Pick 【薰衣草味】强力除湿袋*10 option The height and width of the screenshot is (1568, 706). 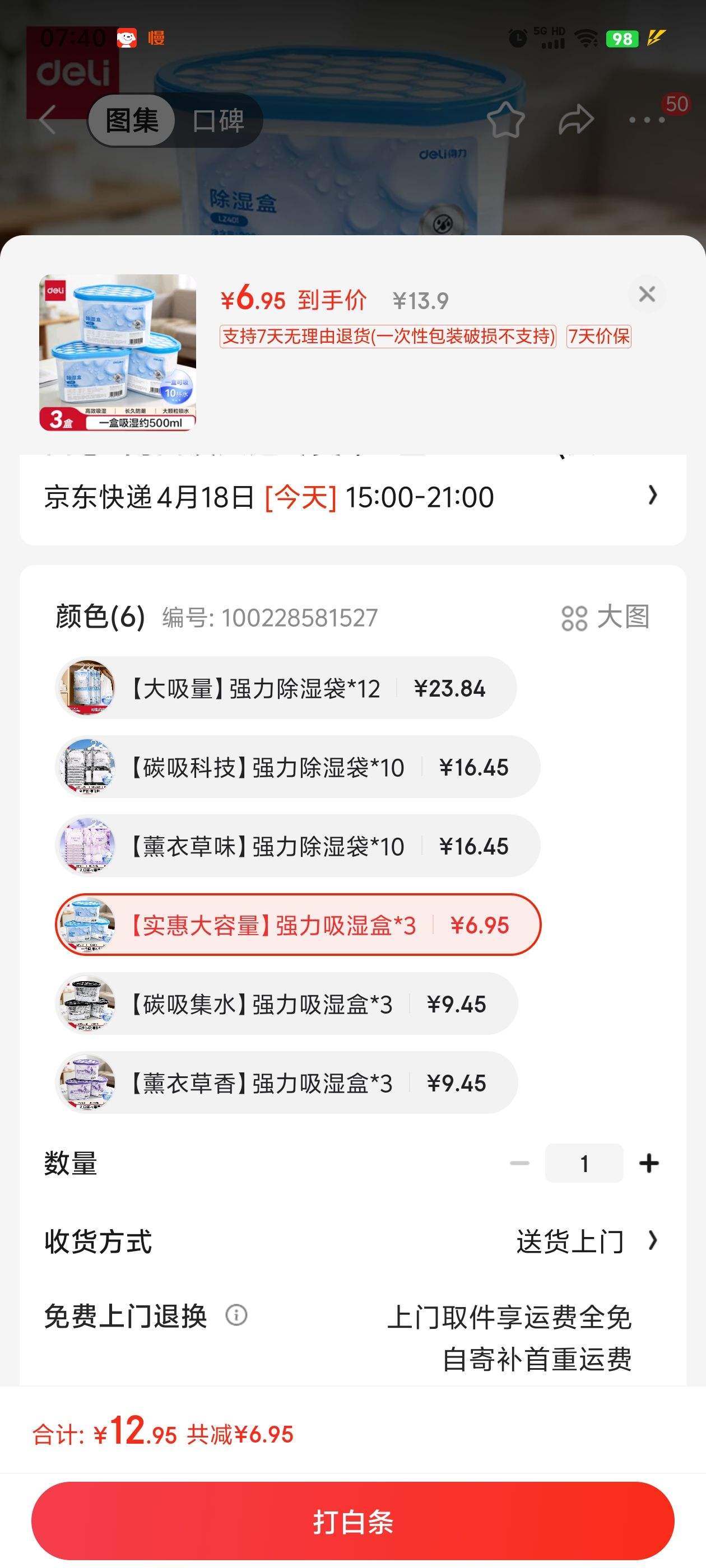298,846
